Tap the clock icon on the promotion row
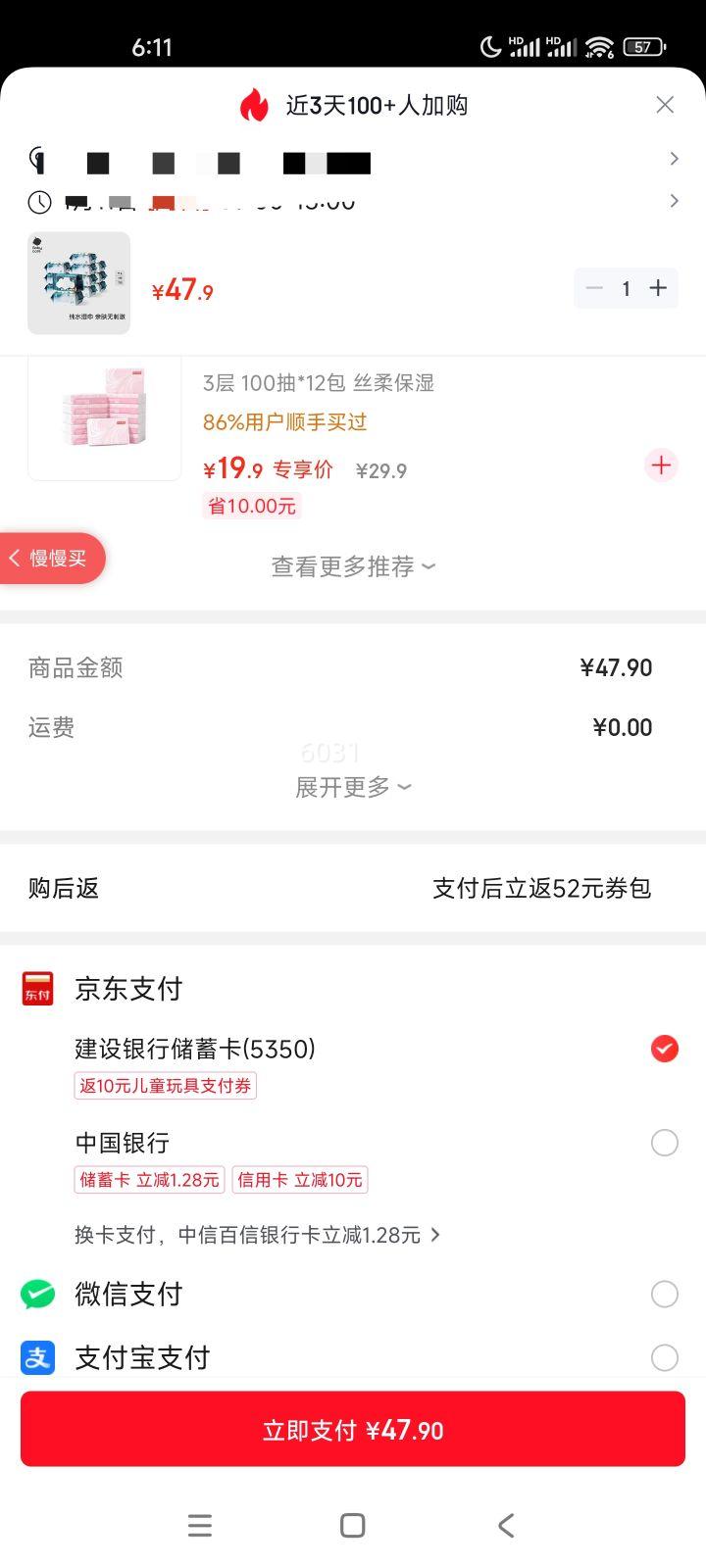706x1568 pixels. pyautogui.click(x=39, y=203)
